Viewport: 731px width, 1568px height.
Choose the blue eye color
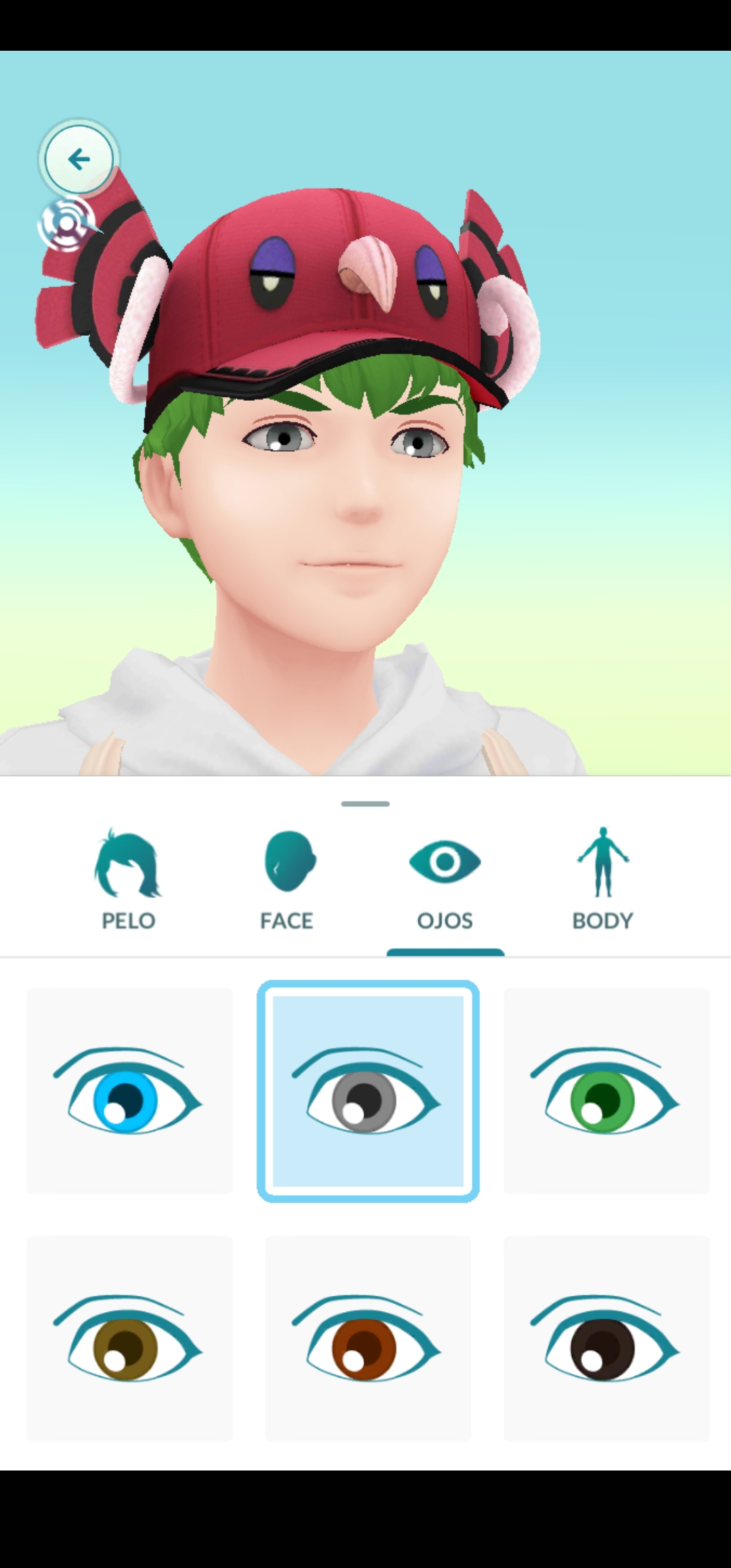coord(129,1091)
